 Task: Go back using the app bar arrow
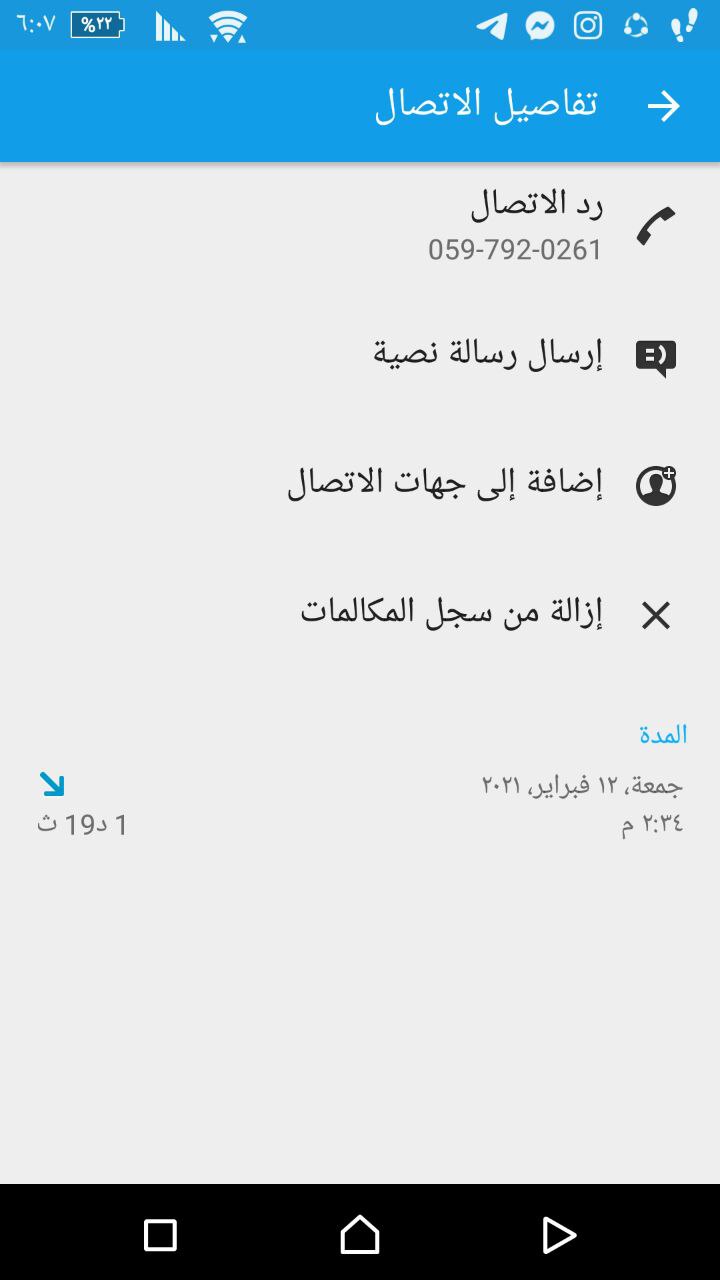pyautogui.click(x=664, y=106)
